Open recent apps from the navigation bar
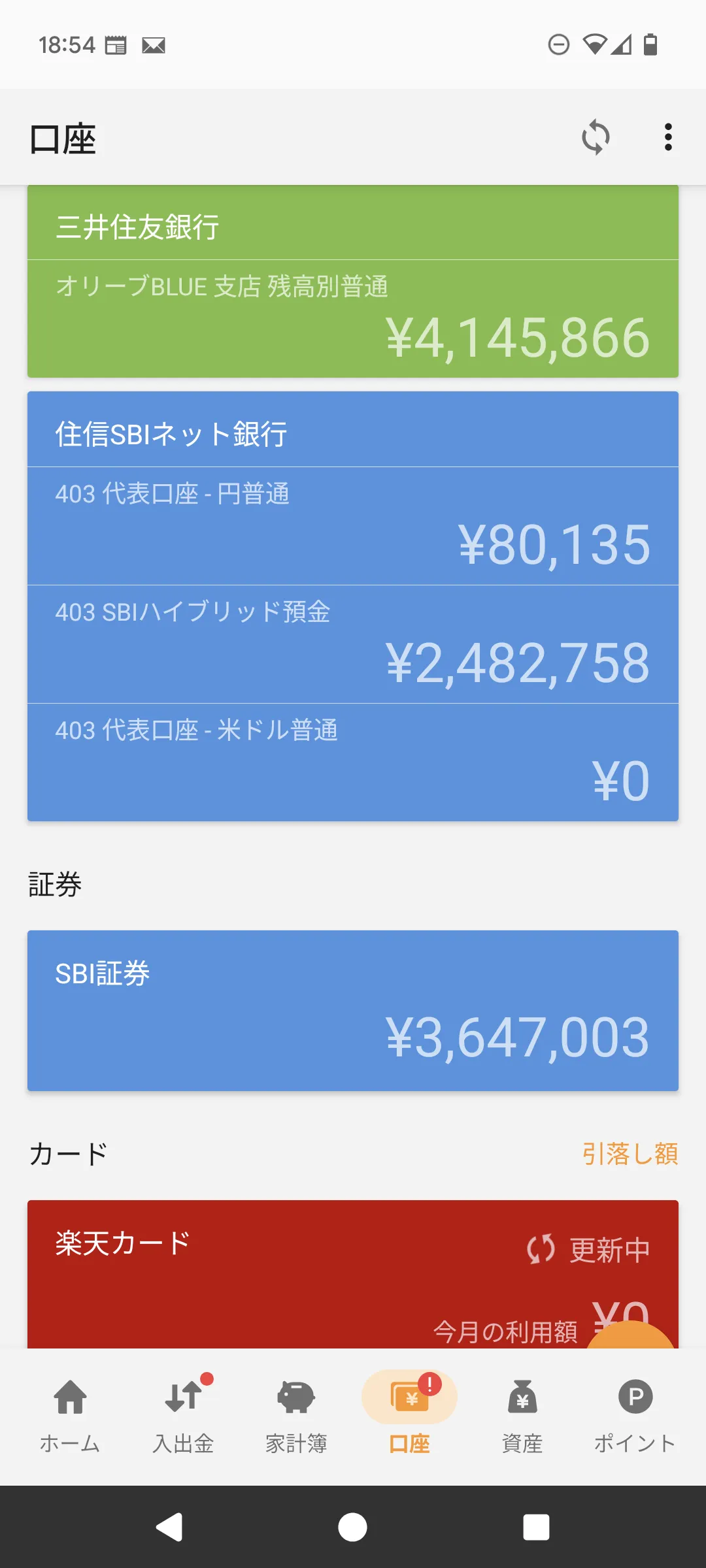The height and width of the screenshot is (1568, 706). point(536,1527)
